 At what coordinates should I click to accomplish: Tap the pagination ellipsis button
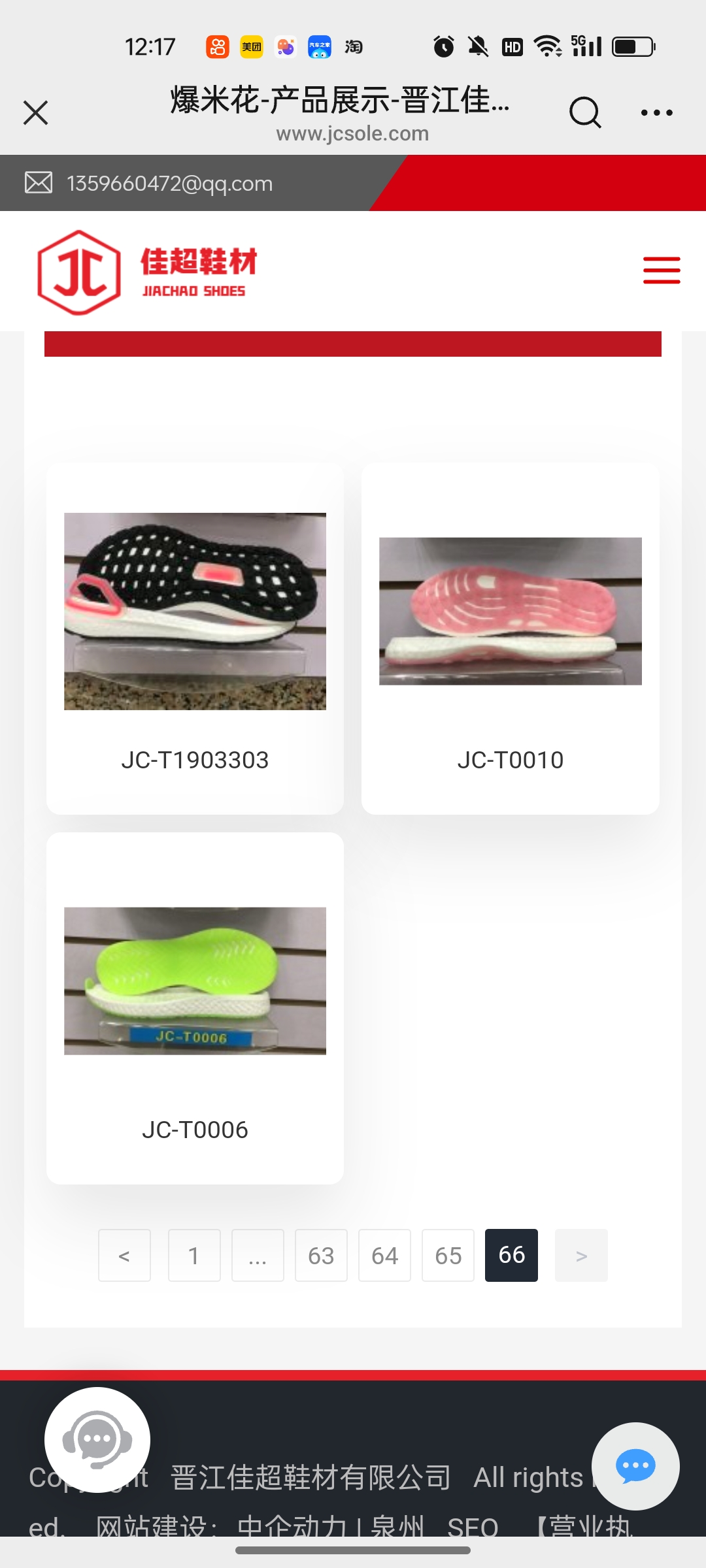pyautogui.click(x=258, y=1255)
